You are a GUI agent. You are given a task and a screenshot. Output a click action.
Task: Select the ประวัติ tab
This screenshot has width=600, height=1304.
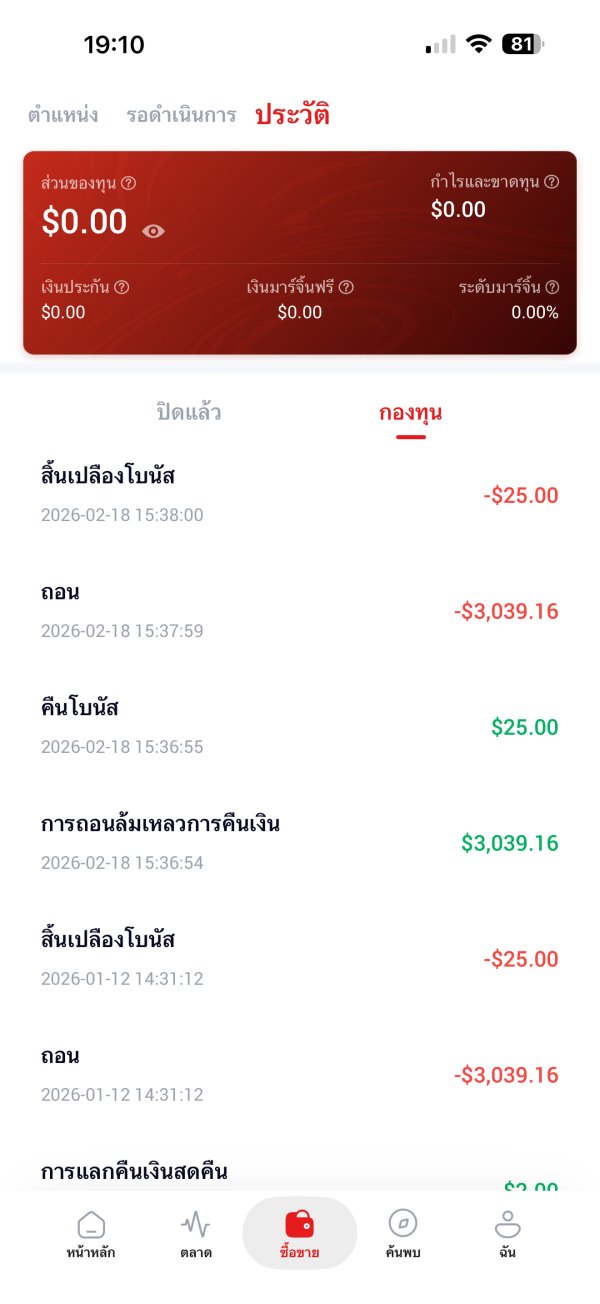pyautogui.click(x=292, y=115)
